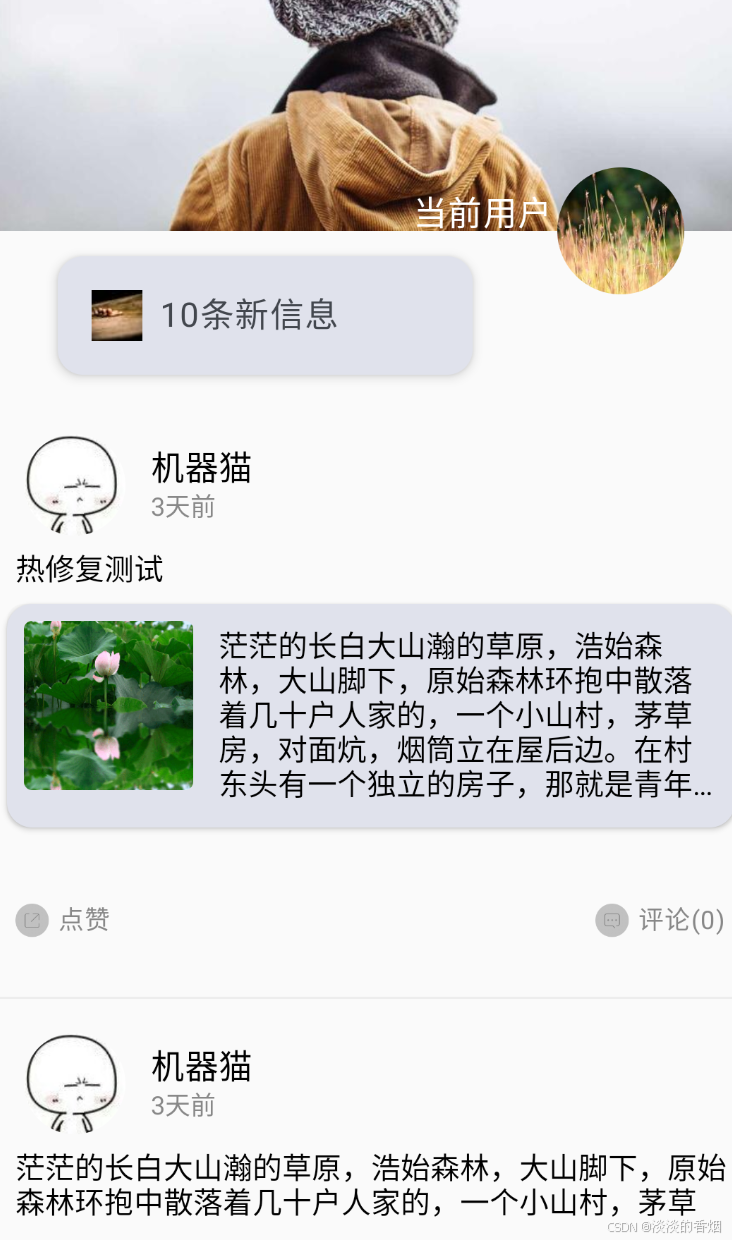This screenshot has height=1240, width=732.
Task: Toggle like on 机器猫's first post
Action: tap(62, 920)
